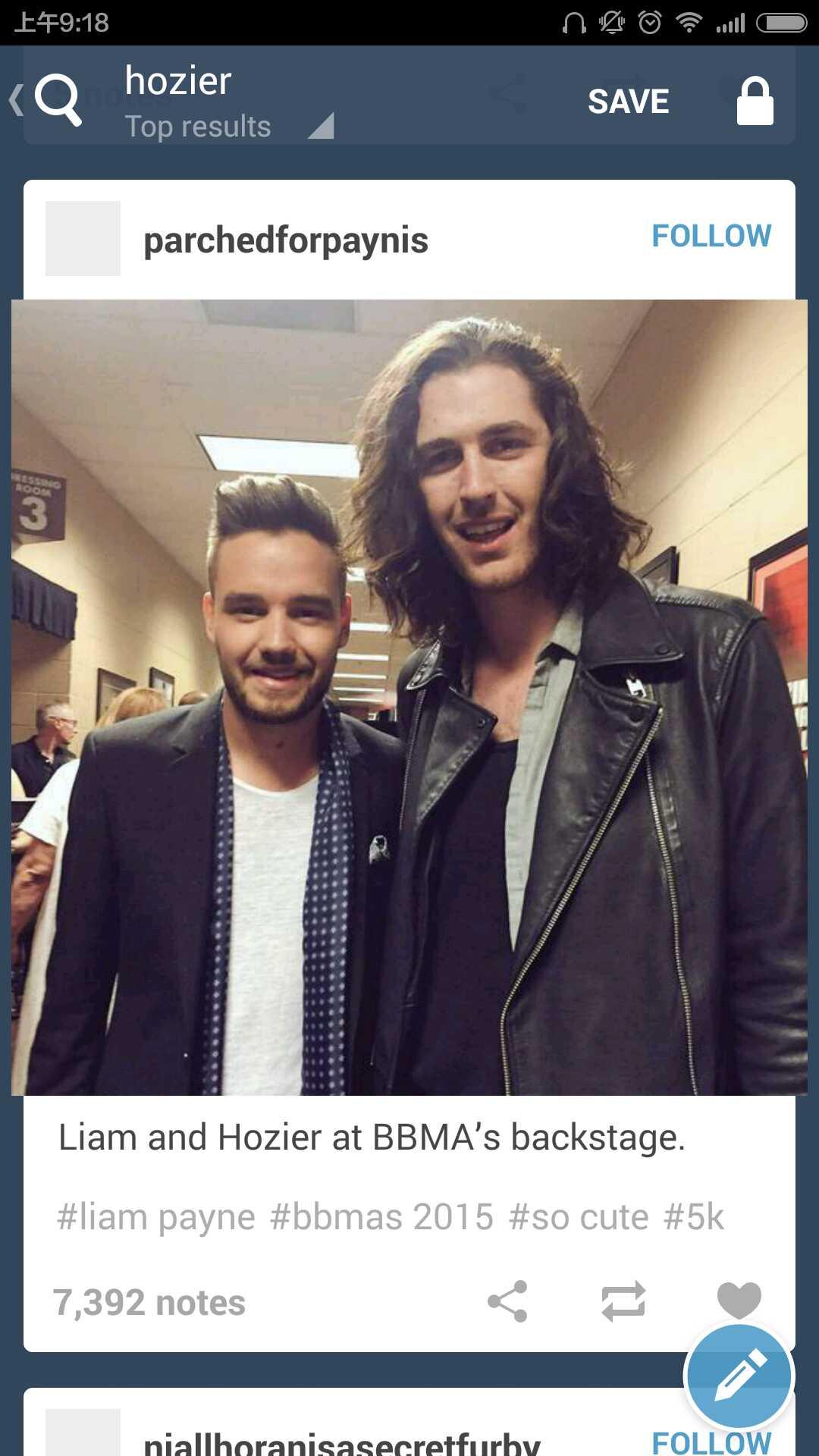The width and height of the screenshot is (819, 1456).
Task: Open the #so cute tag
Action: pyautogui.click(x=579, y=1217)
